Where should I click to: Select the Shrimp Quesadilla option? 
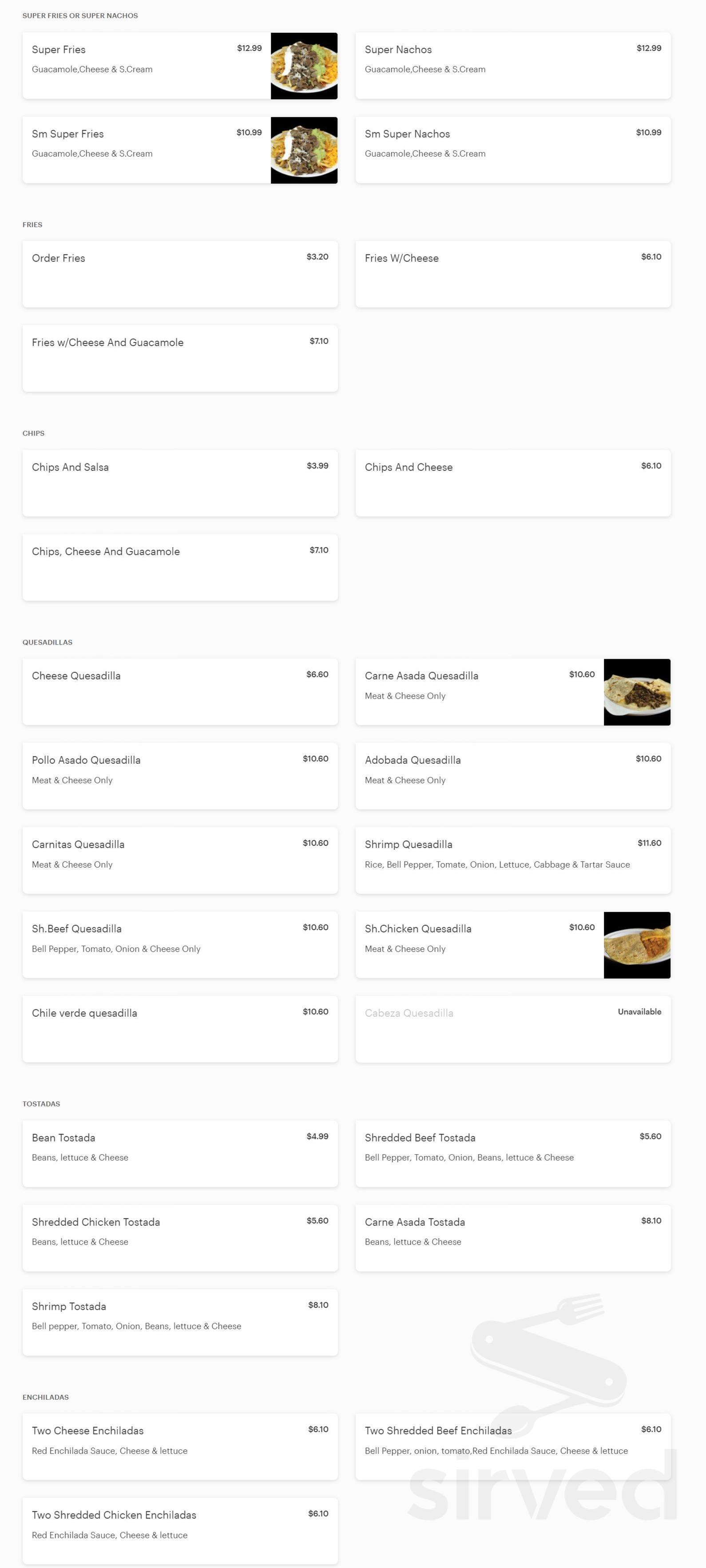coord(513,860)
